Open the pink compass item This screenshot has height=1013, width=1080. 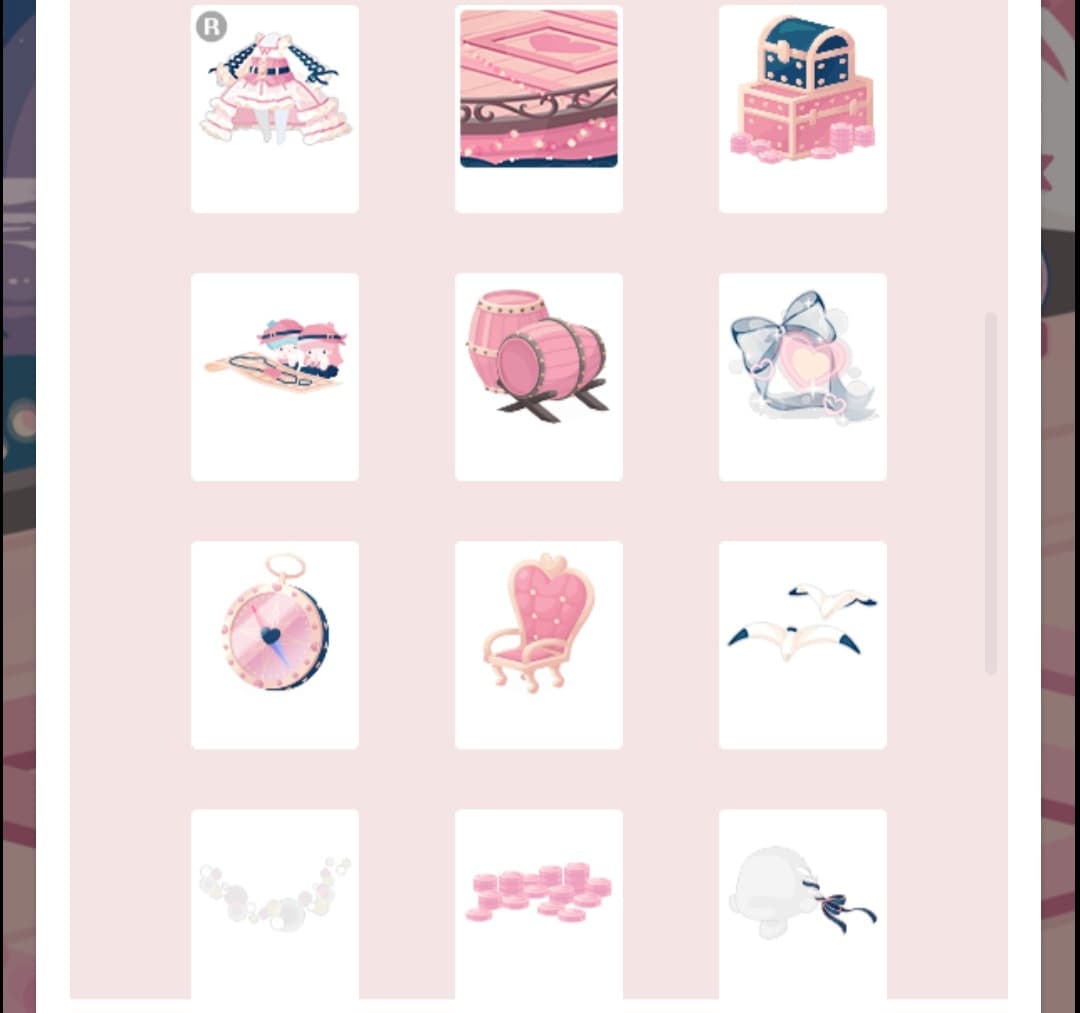click(x=274, y=644)
